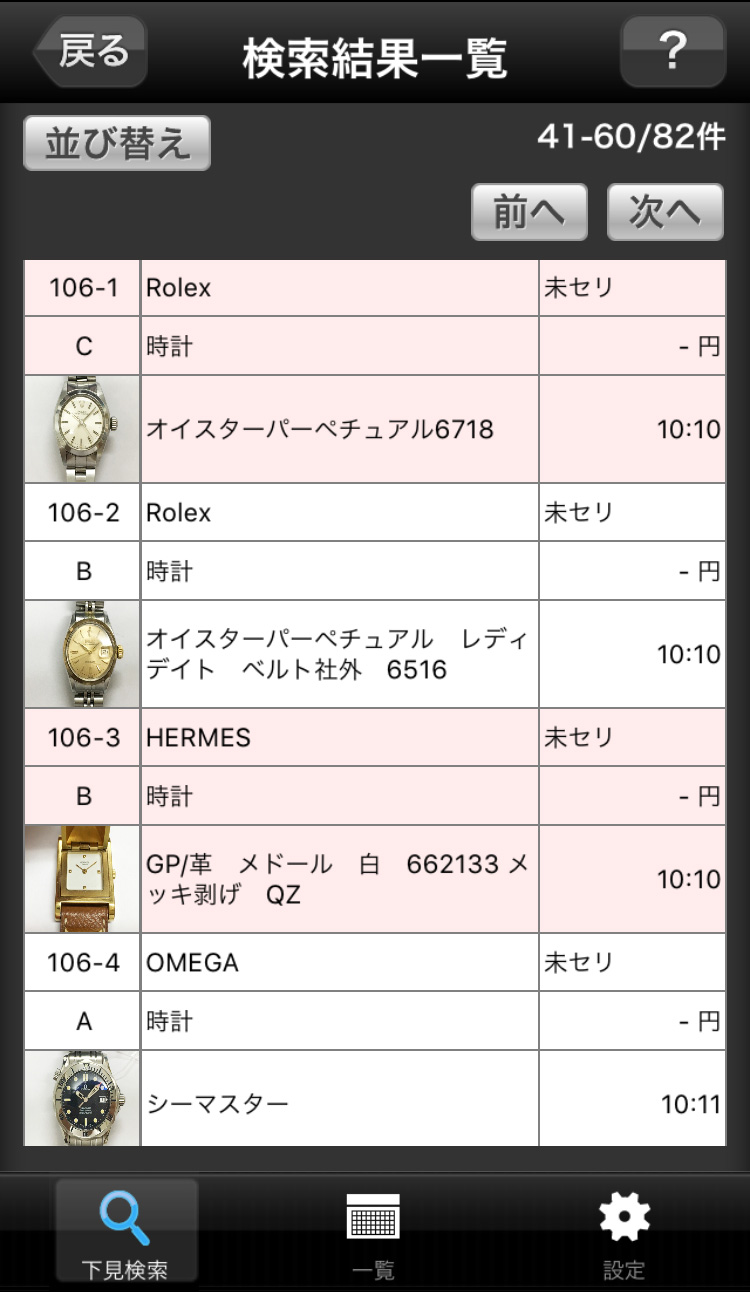Open item 106-4 OMEGA シーマスター
Image resolution: width=750 pixels, height=1292 pixels.
click(x=375, y=1040)
